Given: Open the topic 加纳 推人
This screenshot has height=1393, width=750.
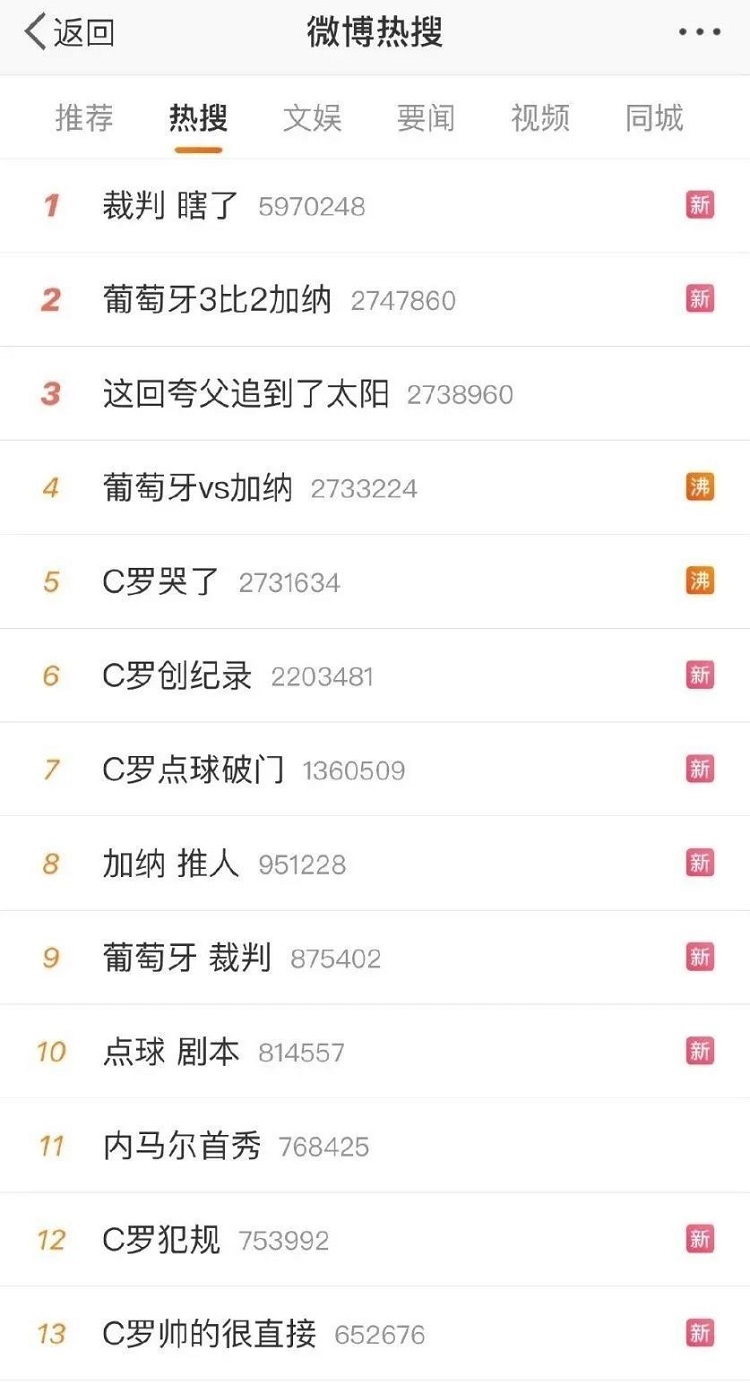Looking at the screenshot, I should coord(171,864).
